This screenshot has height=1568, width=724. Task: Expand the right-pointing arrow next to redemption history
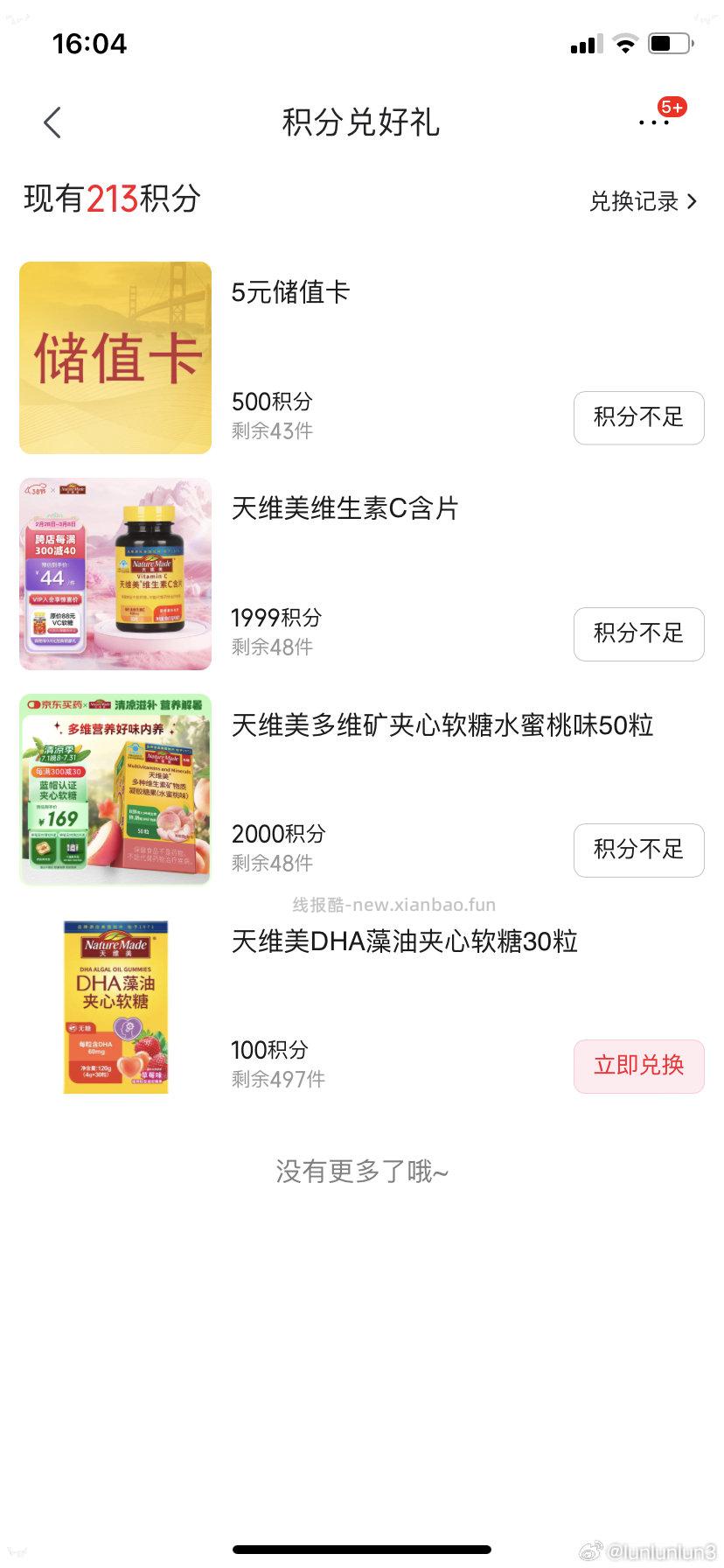pyautogui.click(x=693, y=200)
